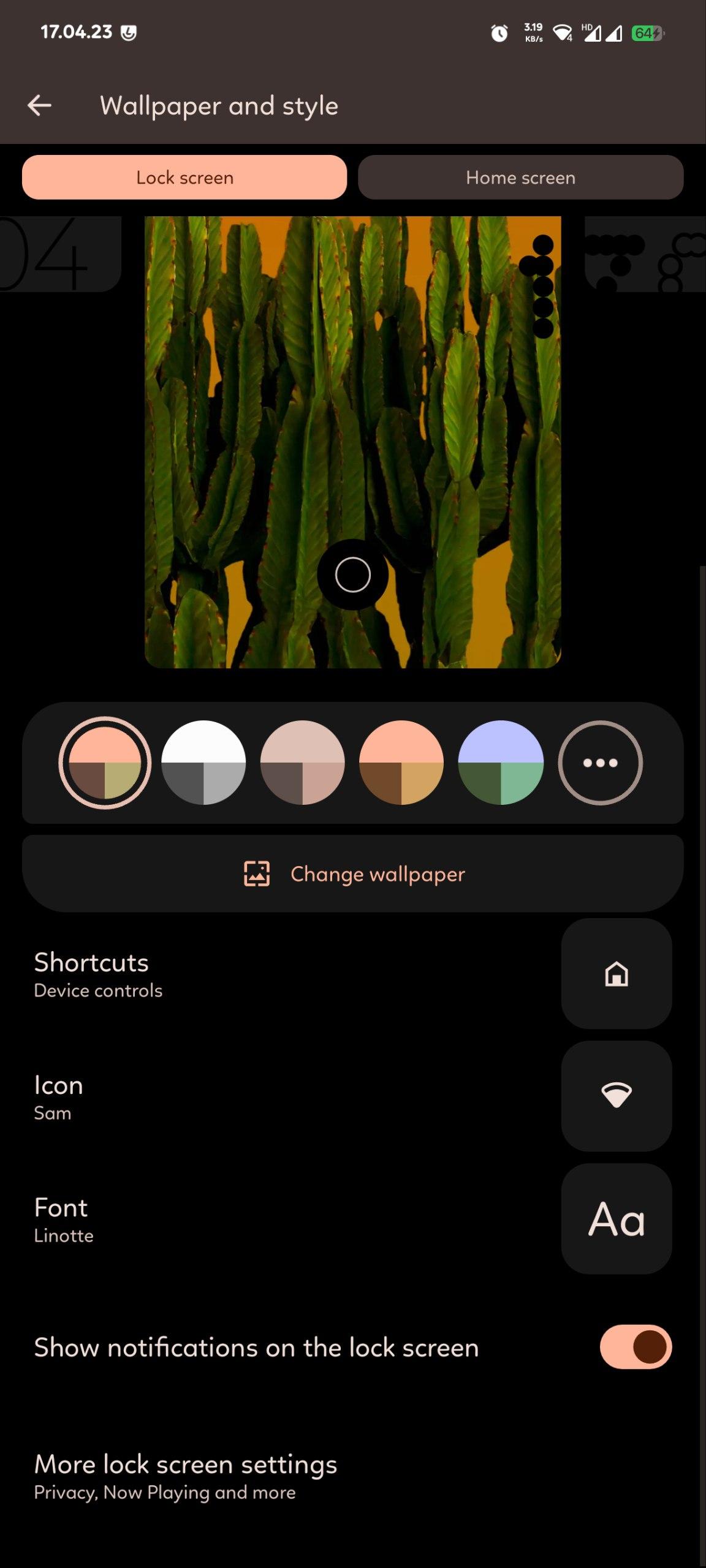Choose the beige and mauve color palette
The image size is (706, 1568).
click(x=303, y=763)
